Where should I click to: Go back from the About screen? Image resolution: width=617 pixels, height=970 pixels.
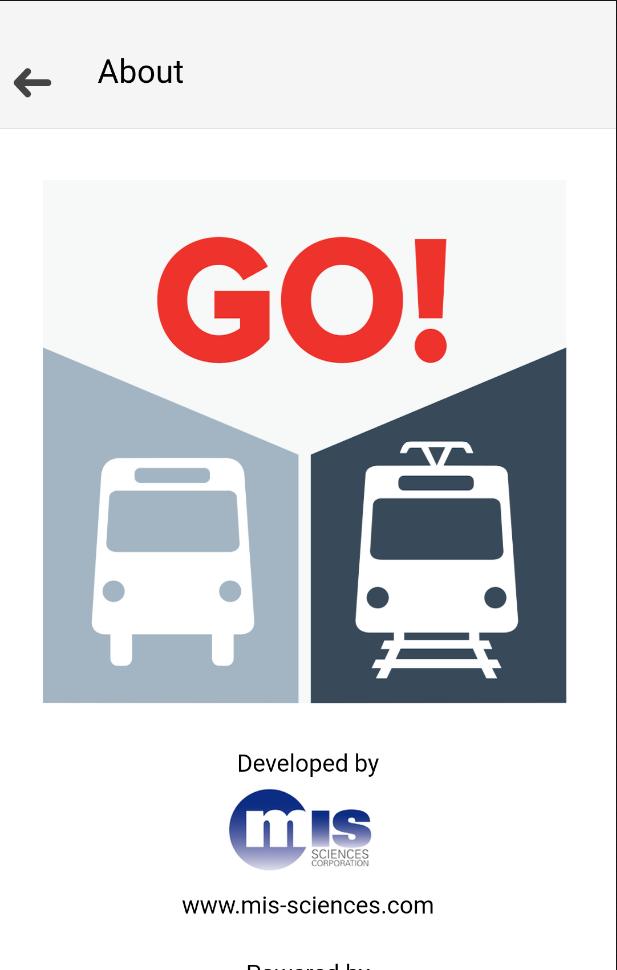point(32,82)
